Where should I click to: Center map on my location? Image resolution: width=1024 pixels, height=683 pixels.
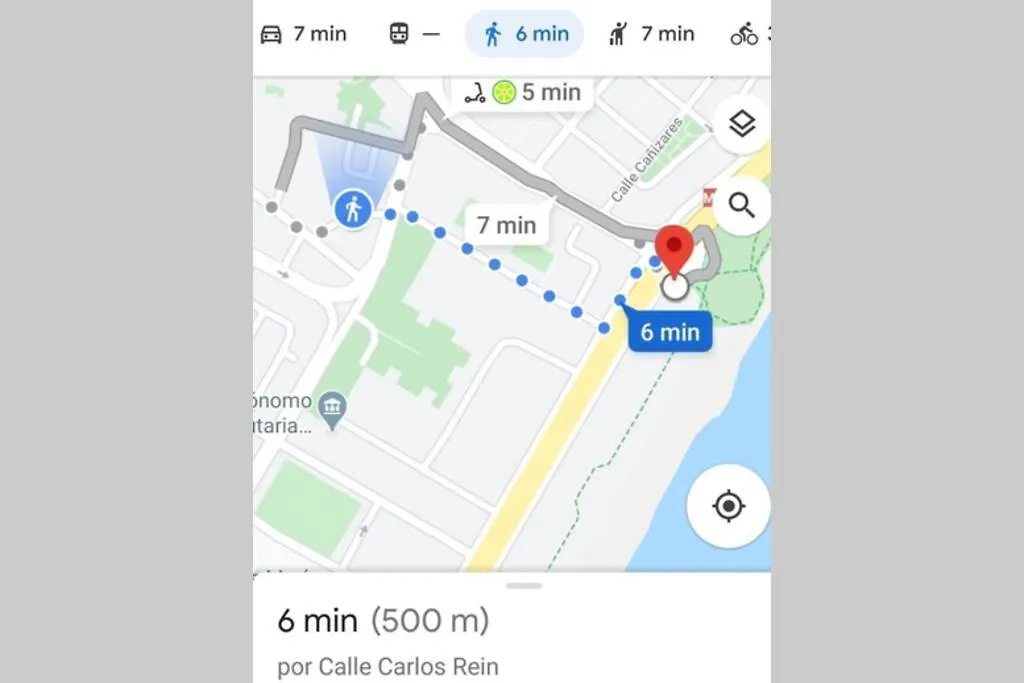(728, 506)
